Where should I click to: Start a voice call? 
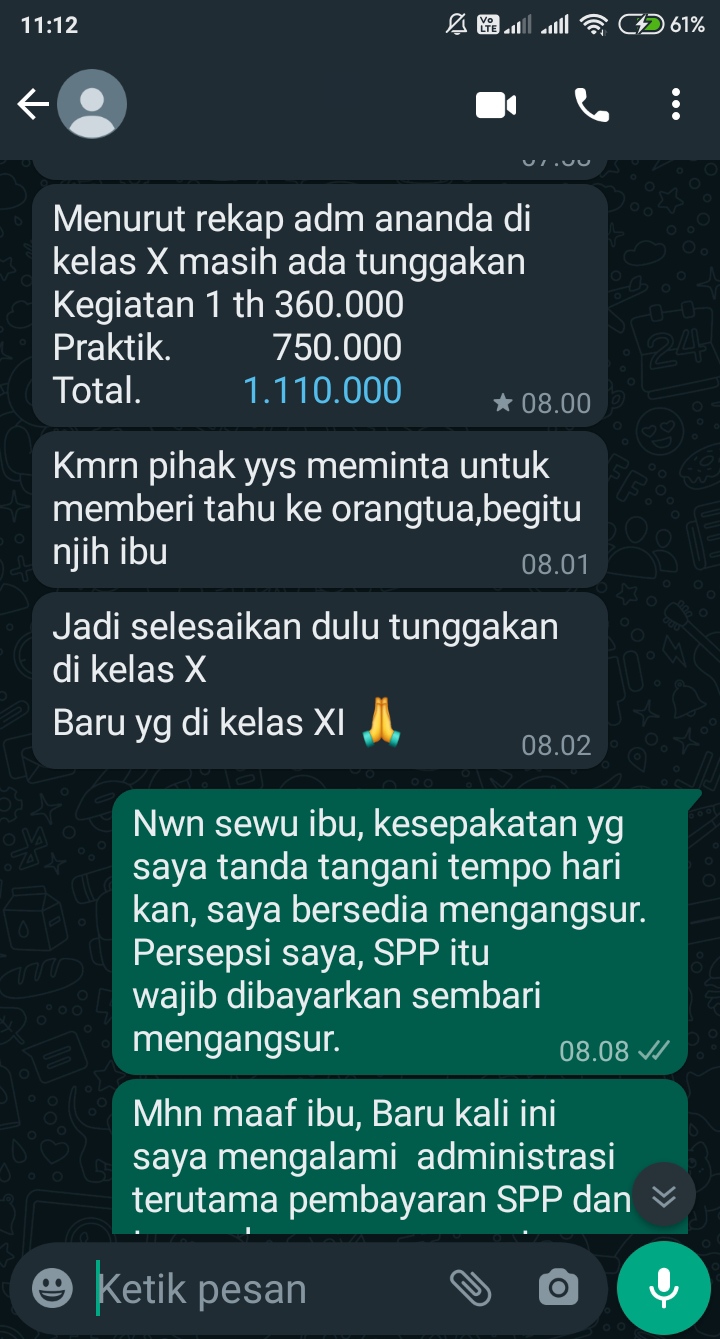(x=592, y=105)
